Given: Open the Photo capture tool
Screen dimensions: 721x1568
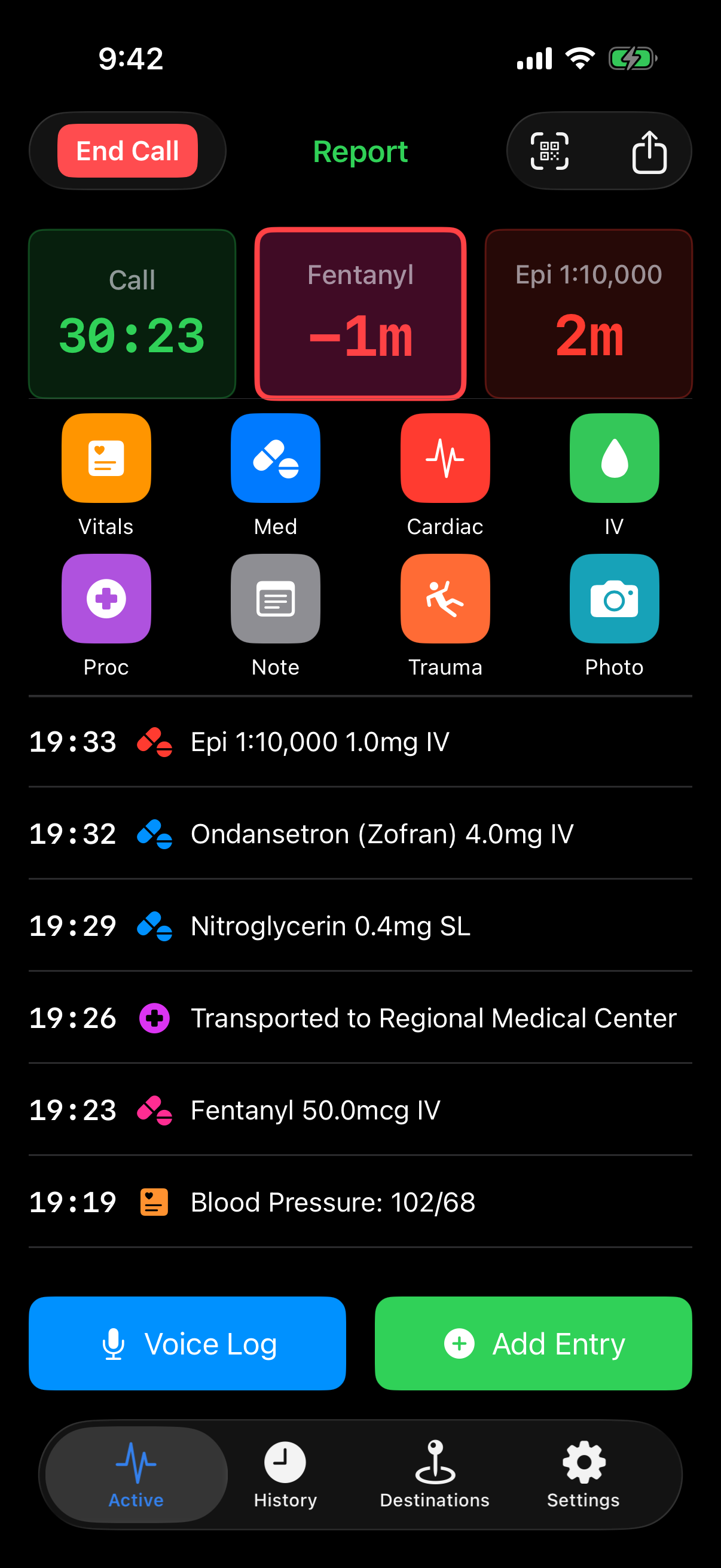Looking at the screenshot, I should click(614, 599).
